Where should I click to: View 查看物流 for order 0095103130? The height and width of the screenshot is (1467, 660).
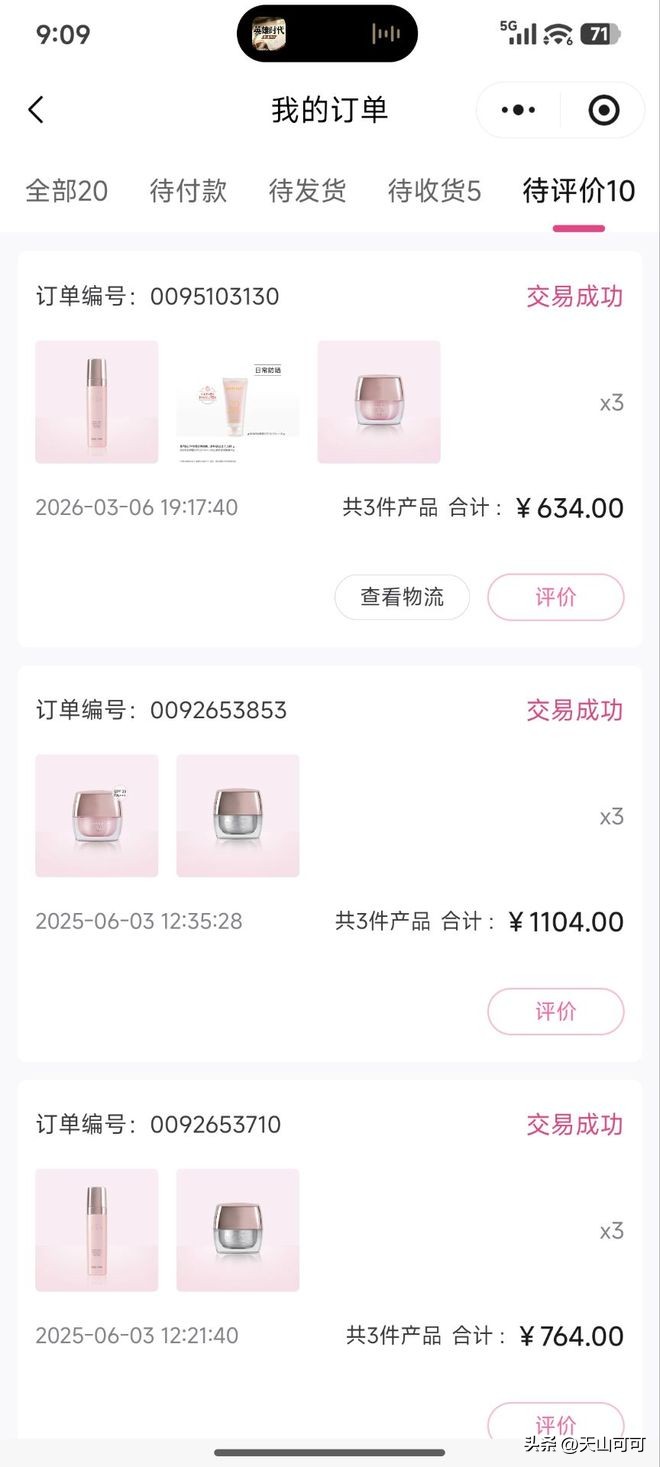401,598
